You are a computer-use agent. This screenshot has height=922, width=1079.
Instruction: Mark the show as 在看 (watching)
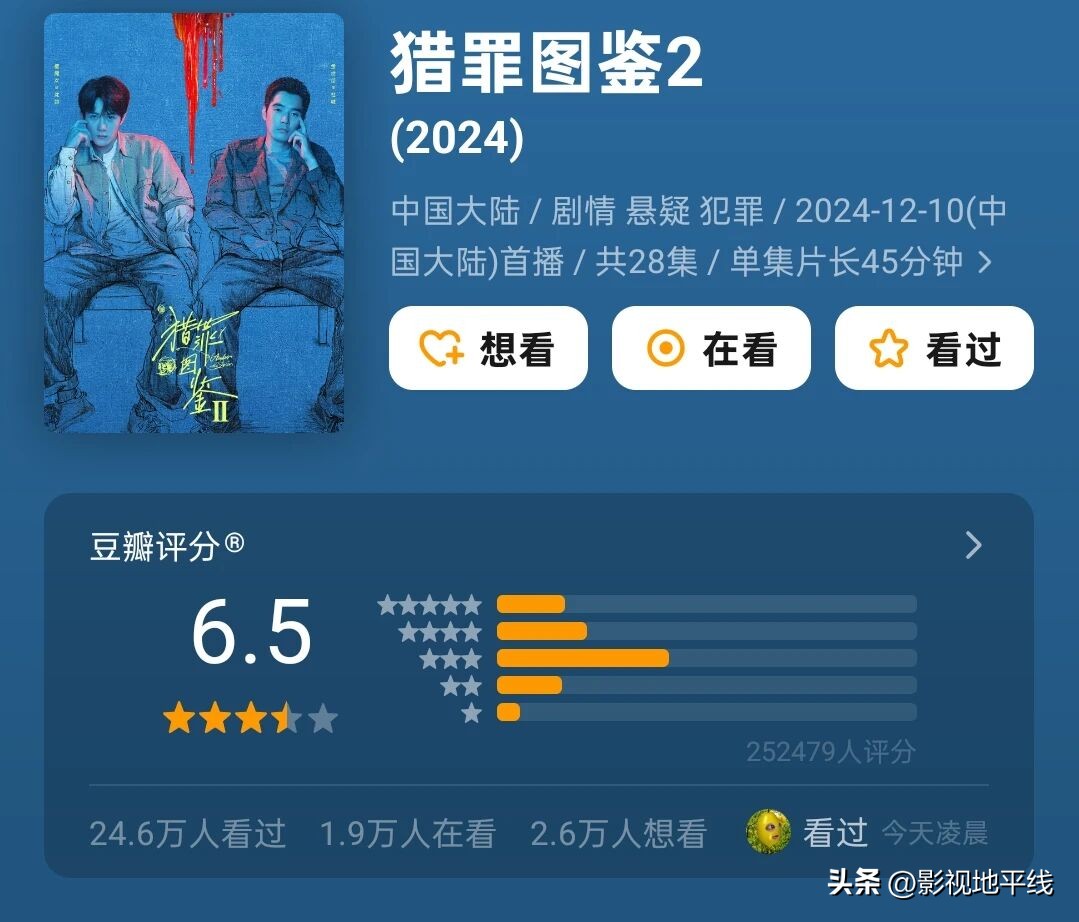click(710, 348)
